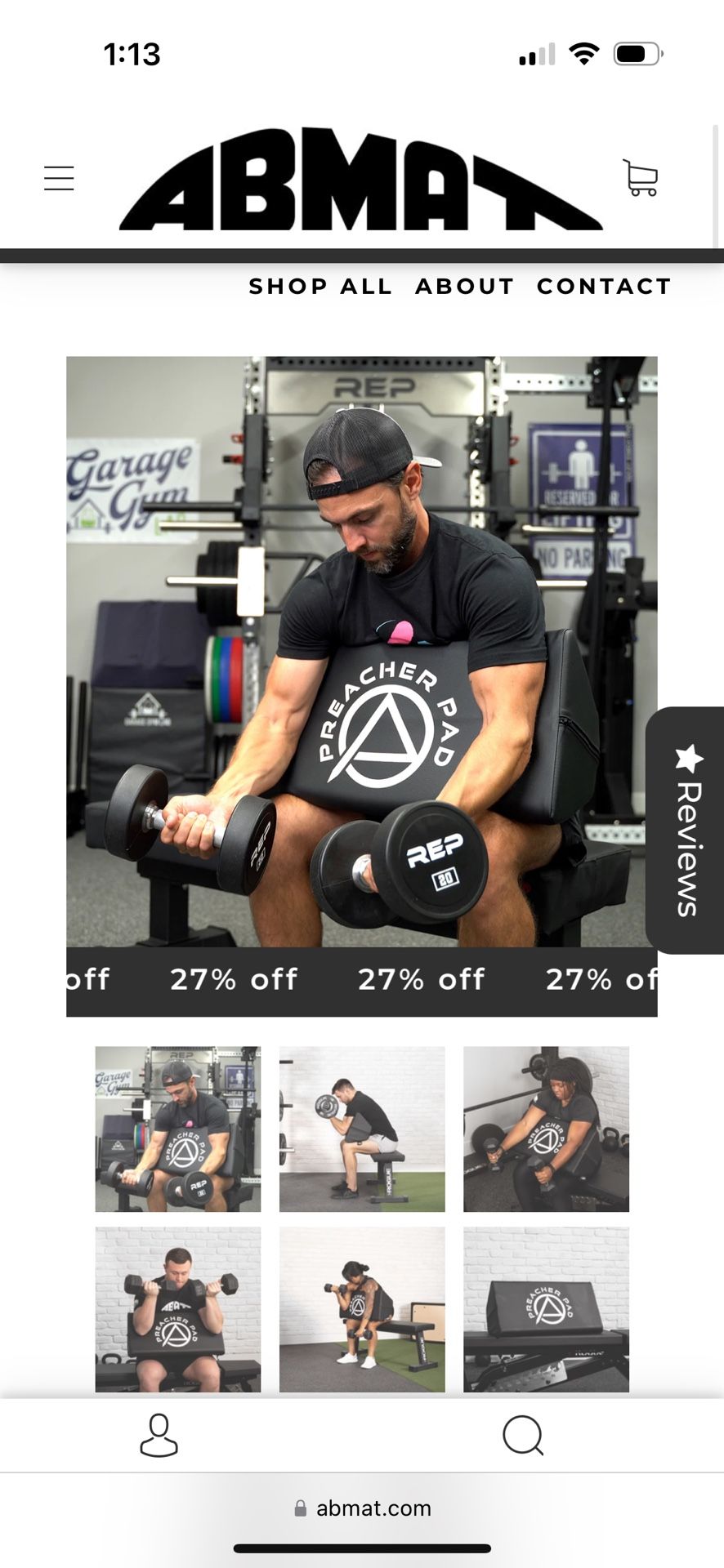Open the Contact page
Image resolution: width=724 pixels, height=1568 pixels.
click(x=604, y=287)
